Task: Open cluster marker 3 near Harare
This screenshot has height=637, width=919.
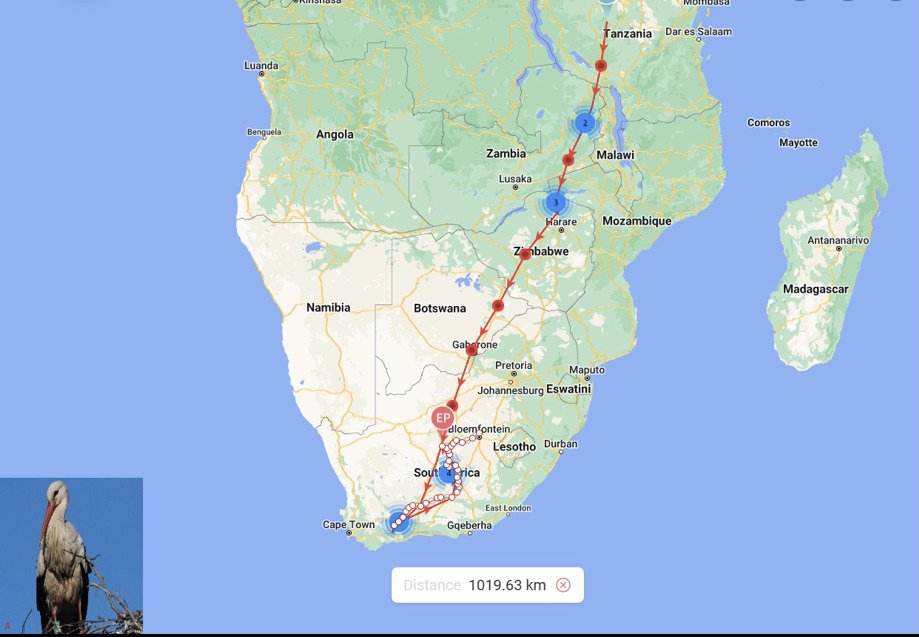Action: click(x=556, y=203)
